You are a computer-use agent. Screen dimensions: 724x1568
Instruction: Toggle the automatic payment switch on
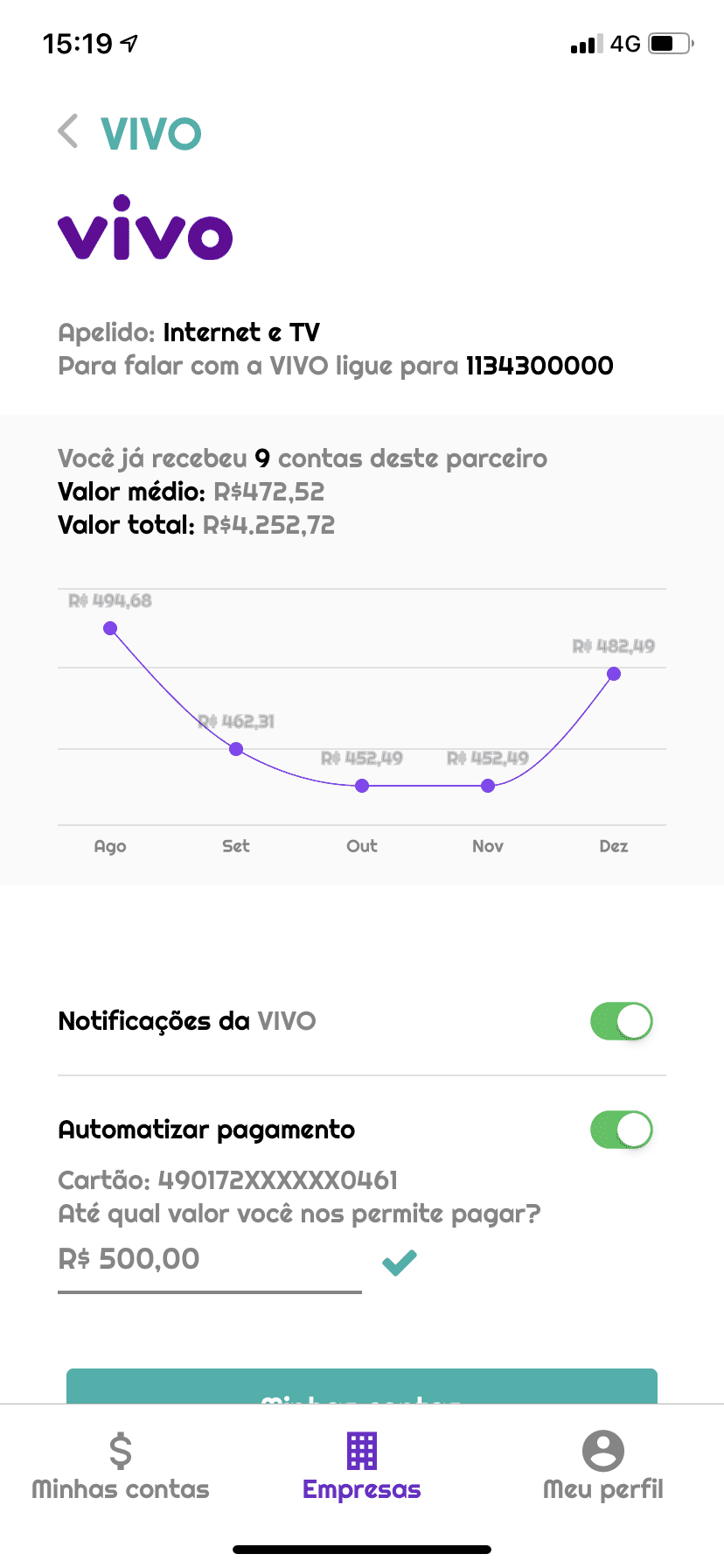coord(621,1130)
